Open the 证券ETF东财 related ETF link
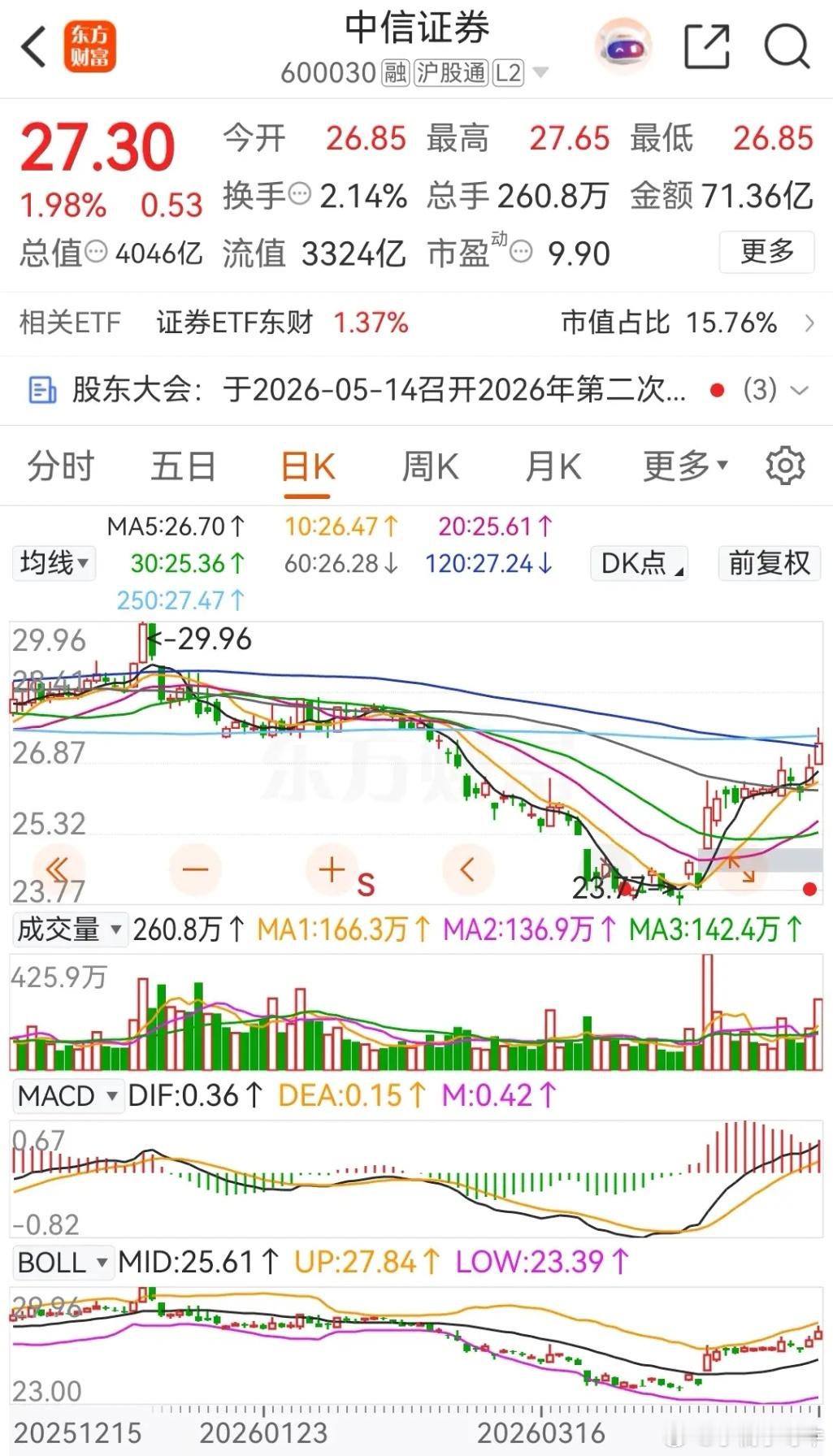The width and height of the screenshot is (833, 1456). 234,323
